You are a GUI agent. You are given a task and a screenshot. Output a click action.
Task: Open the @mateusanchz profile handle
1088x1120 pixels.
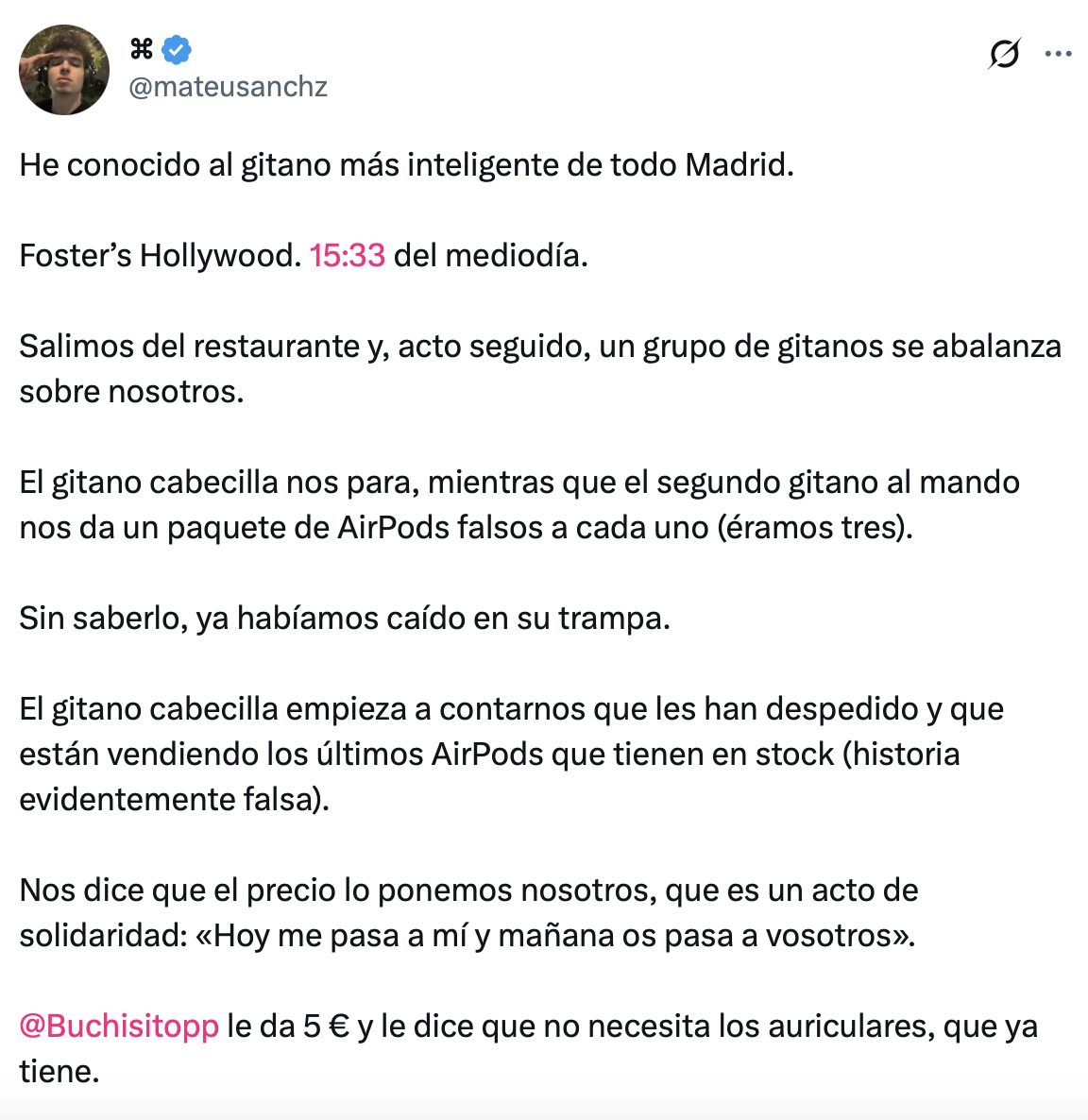[228, 87]
